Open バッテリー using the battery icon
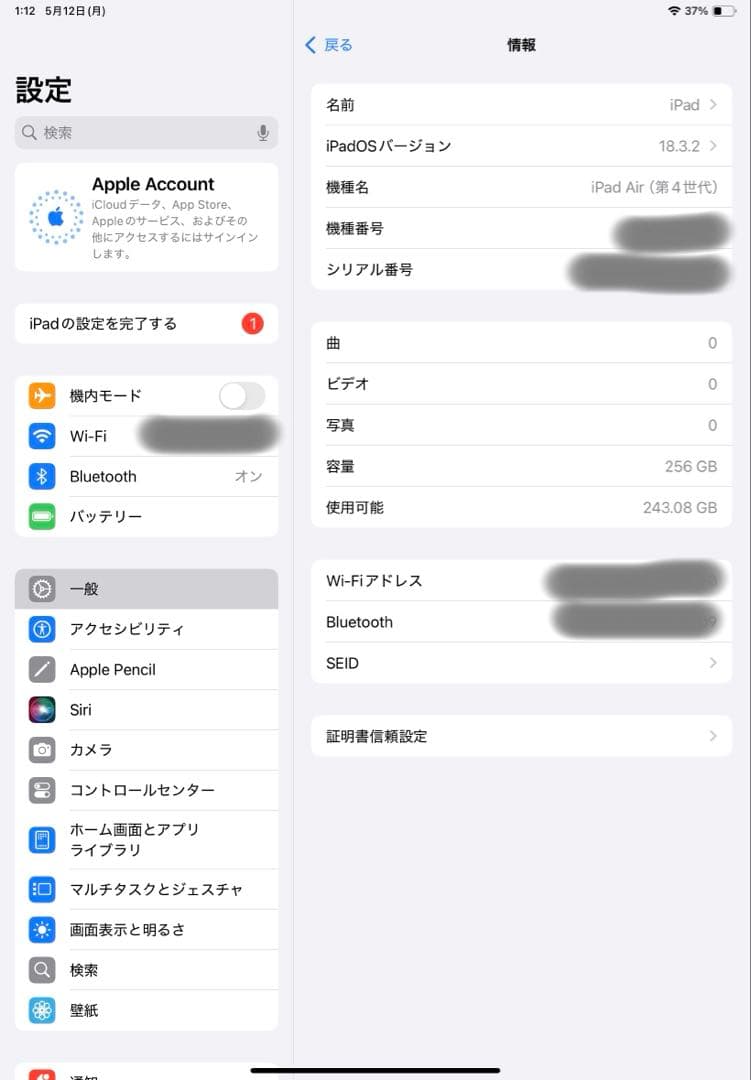 (x=41, y=517)
